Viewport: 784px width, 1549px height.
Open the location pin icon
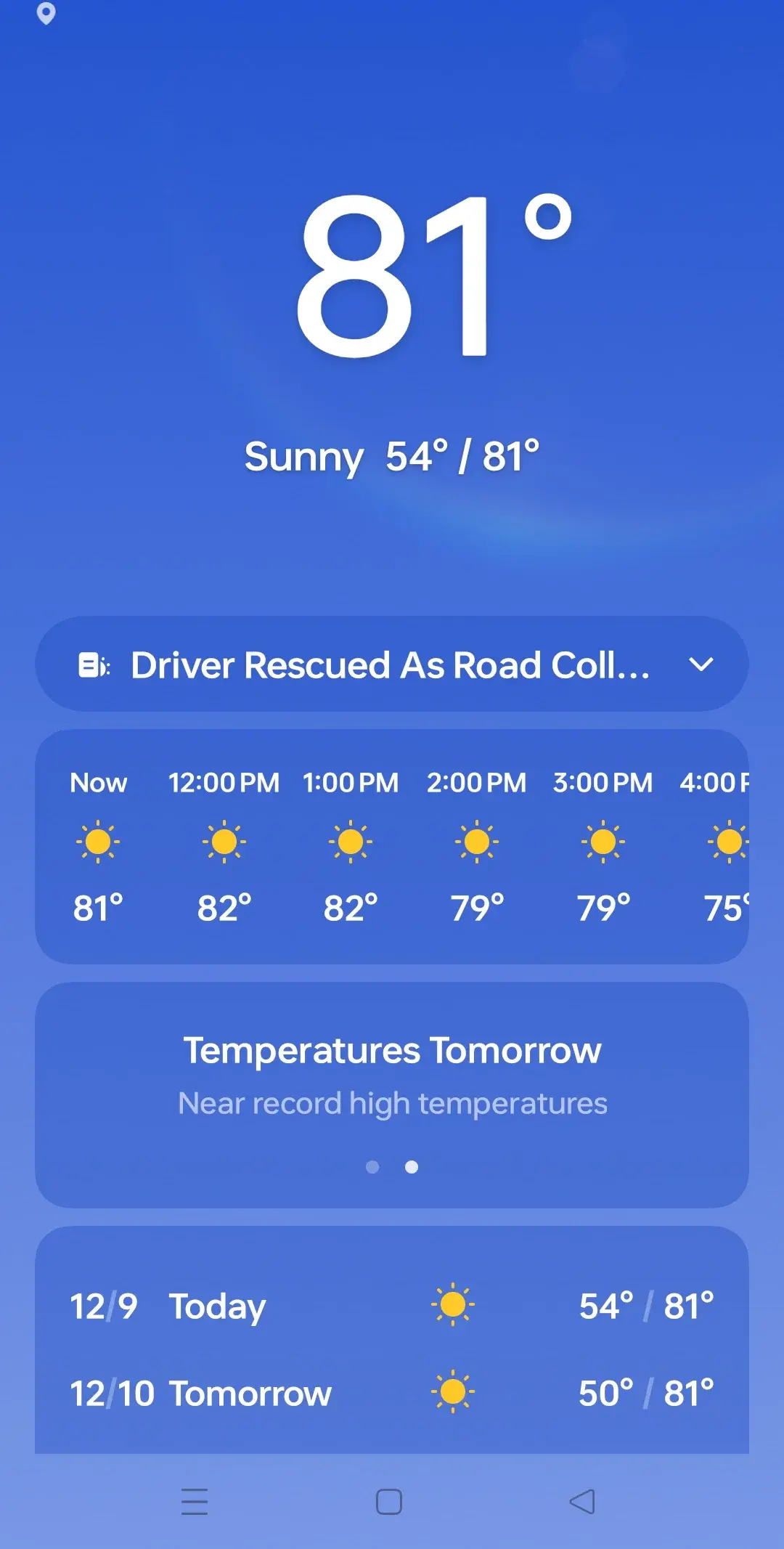(46, 13)
